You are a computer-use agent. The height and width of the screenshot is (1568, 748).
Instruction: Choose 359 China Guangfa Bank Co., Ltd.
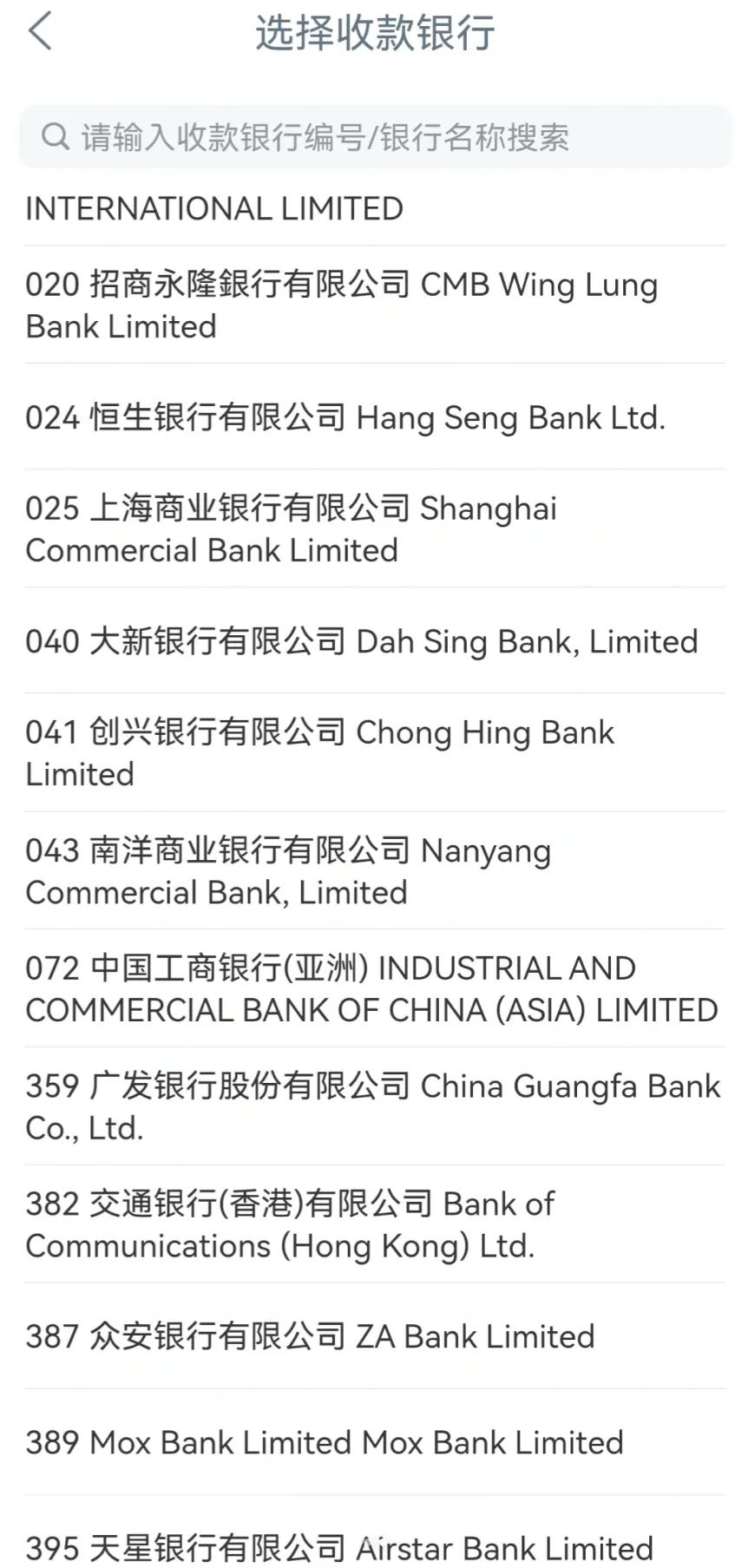tap(374, 1106)
